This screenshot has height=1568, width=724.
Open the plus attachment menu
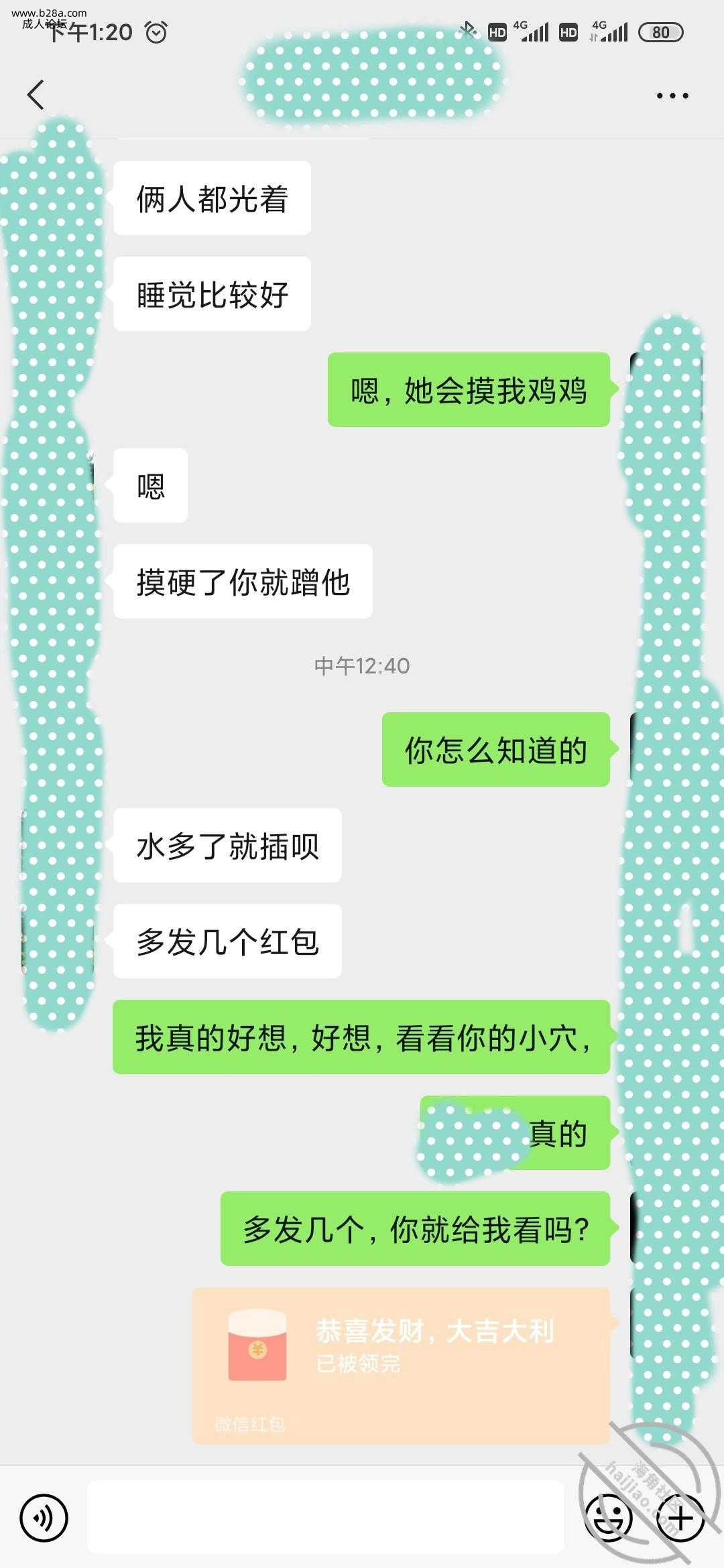680,1518
